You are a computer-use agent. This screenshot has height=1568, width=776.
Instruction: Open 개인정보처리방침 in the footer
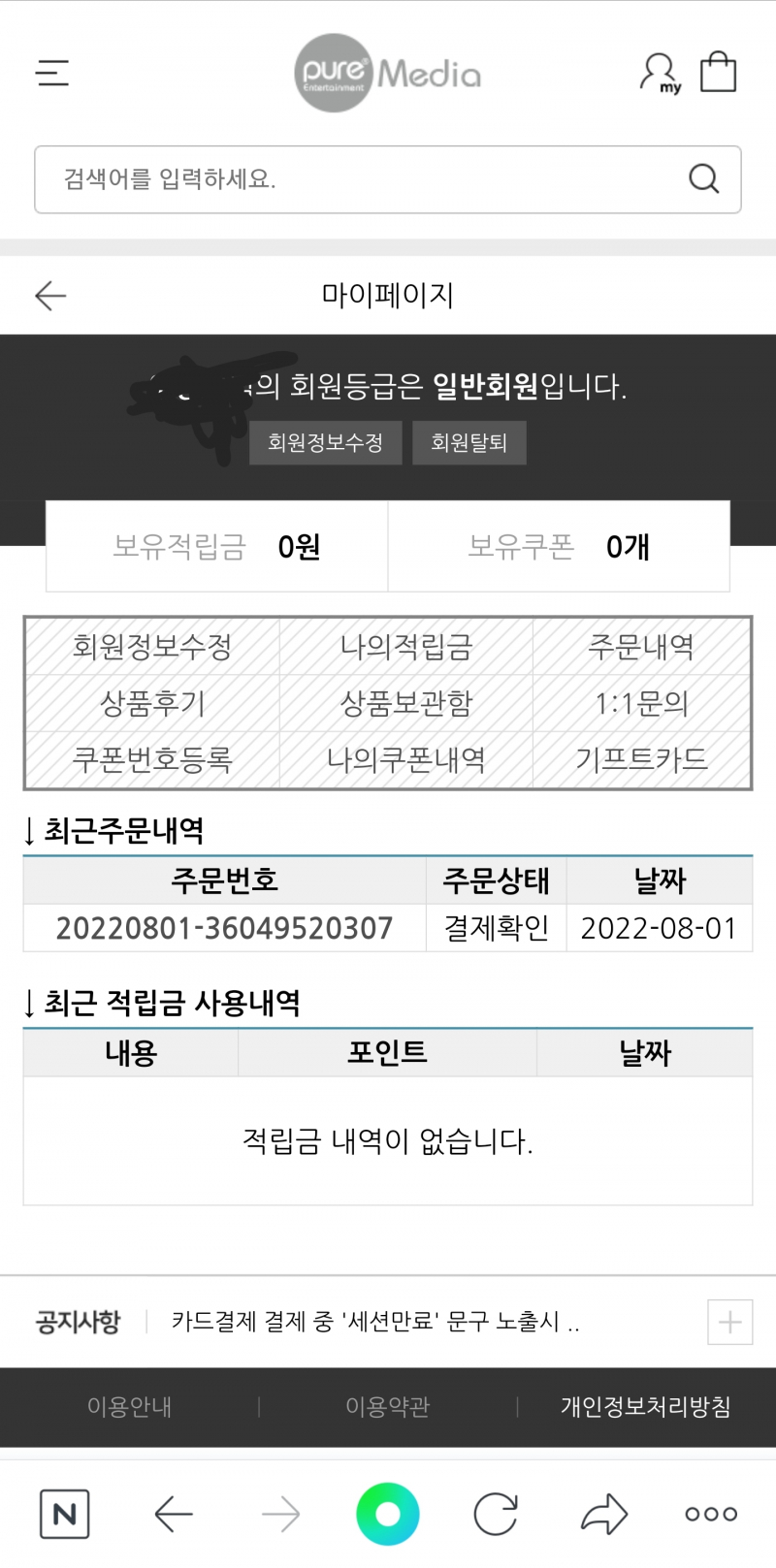645,1407
